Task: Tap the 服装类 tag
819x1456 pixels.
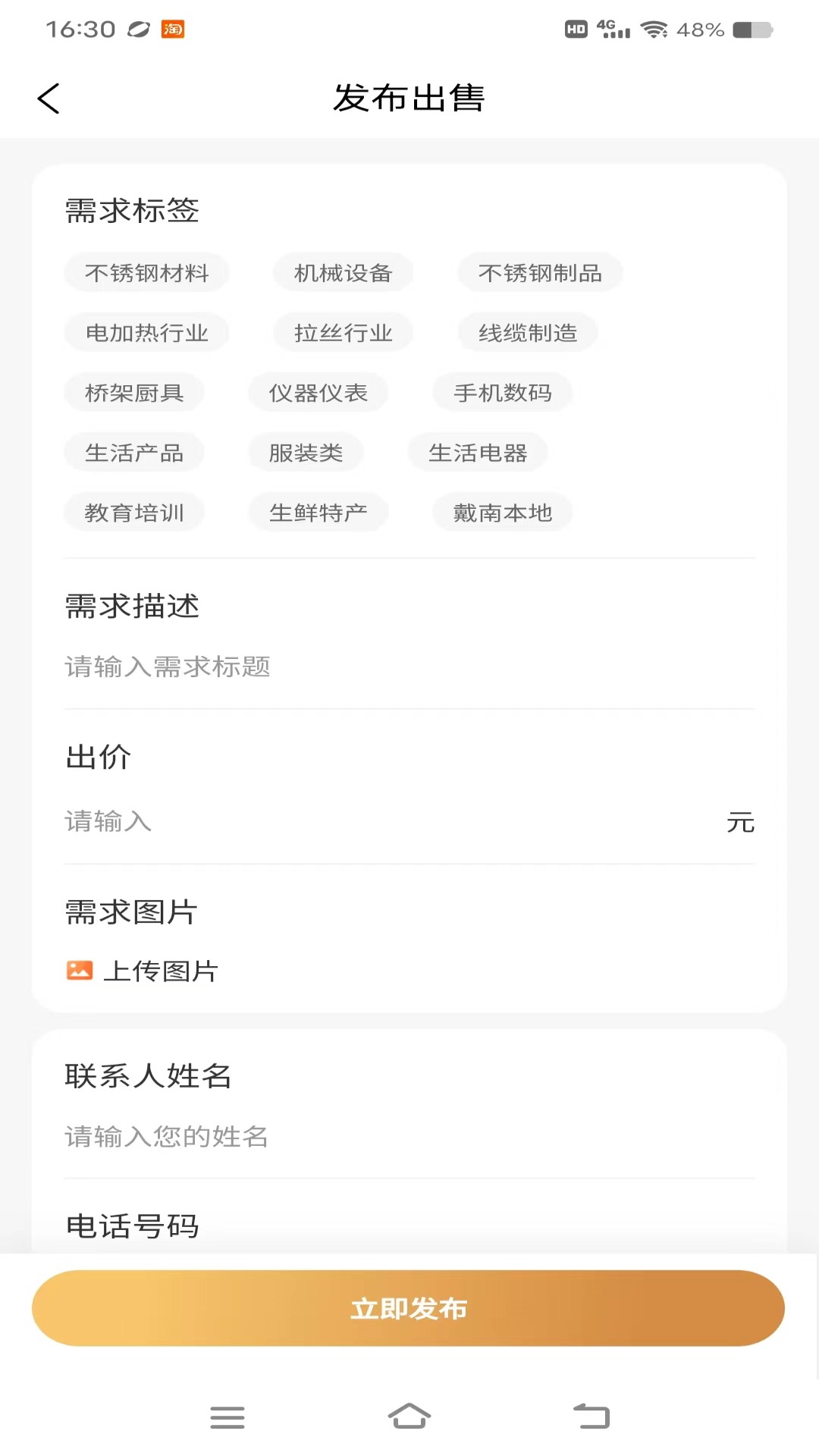Action: (306, 453)
